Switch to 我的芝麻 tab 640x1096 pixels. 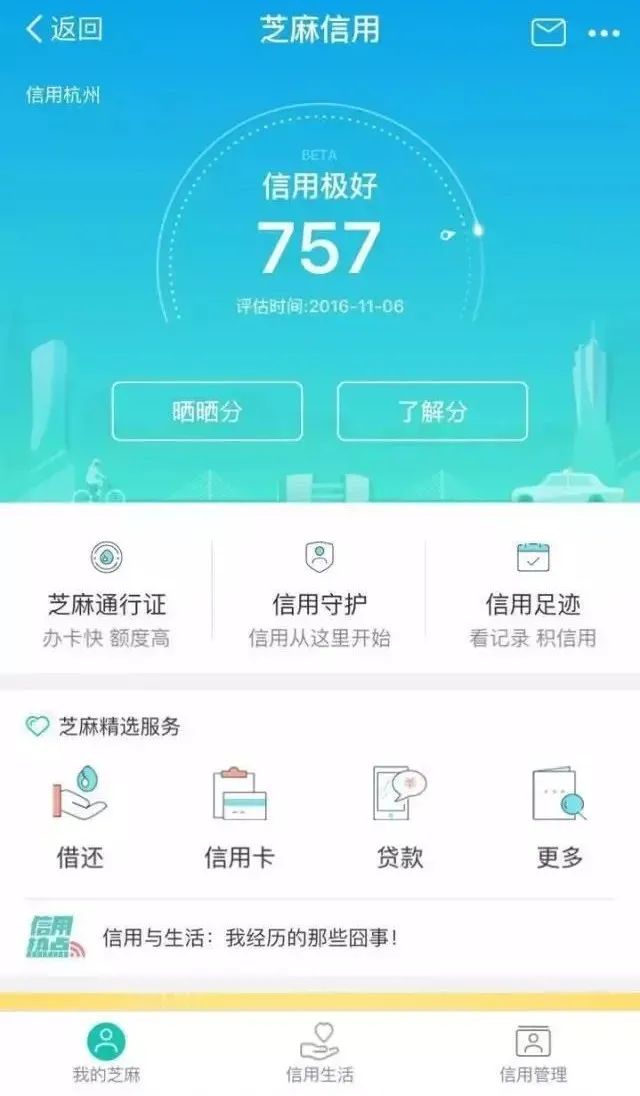click(106, 1053)
